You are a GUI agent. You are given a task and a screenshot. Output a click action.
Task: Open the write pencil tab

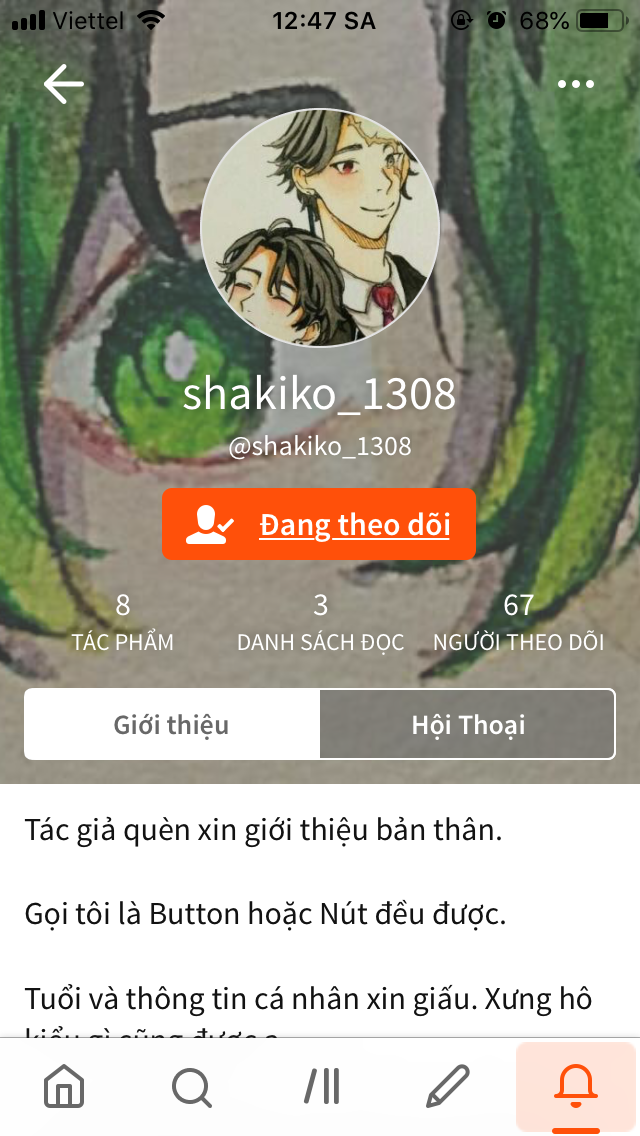tap(447, 1086)
